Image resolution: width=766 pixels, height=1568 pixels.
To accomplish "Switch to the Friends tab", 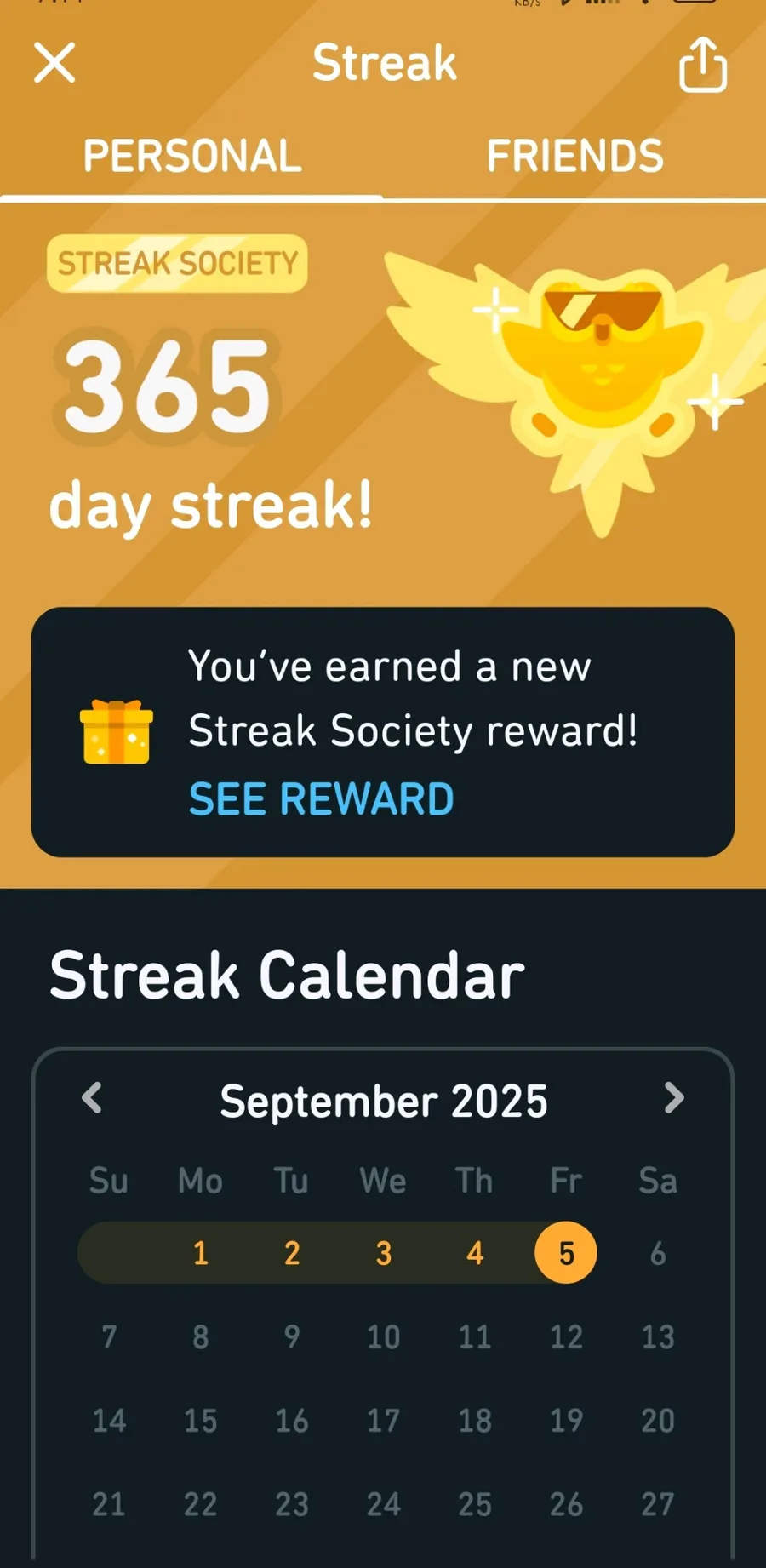I will [574, 157].
